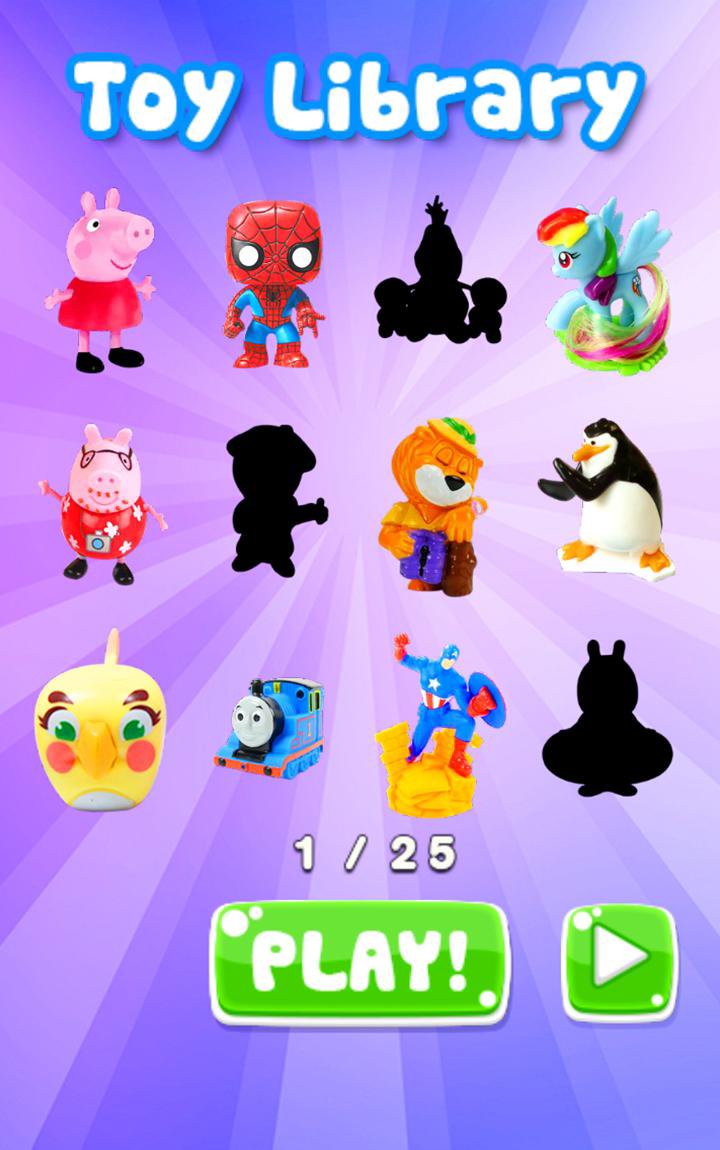Tap the Spider-Man figure
Screen dimensions: 720x1150
click(x=270, y=280)
